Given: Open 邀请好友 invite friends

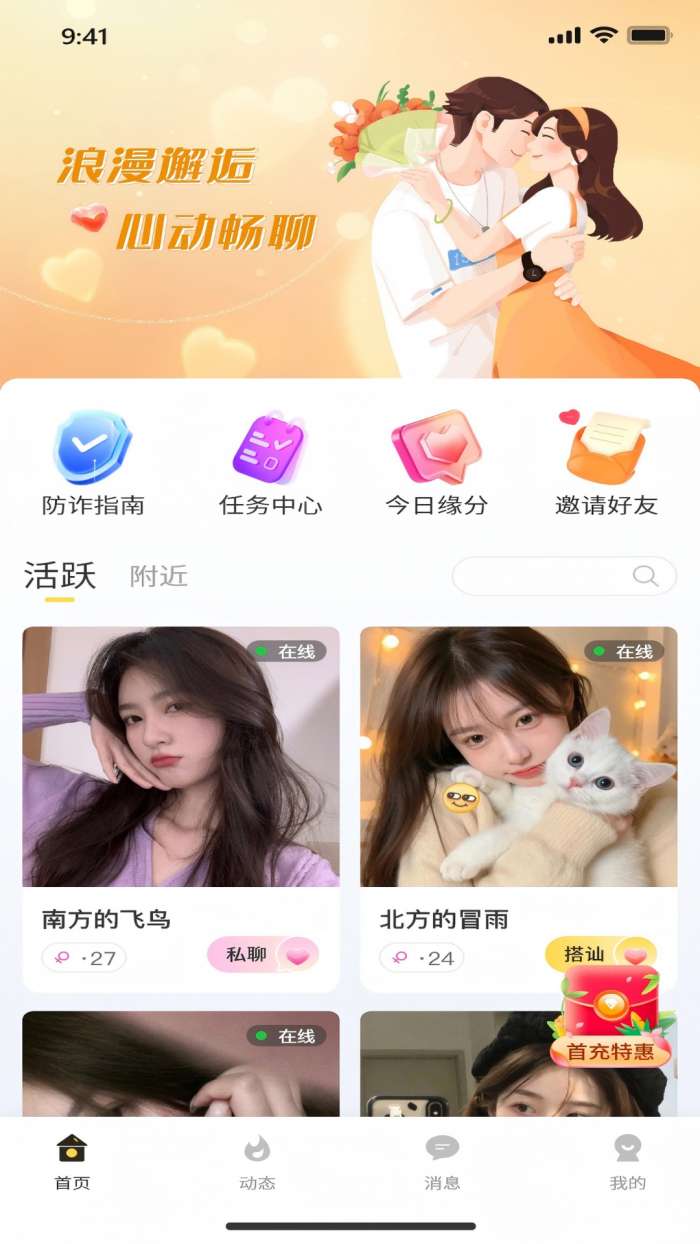Looking at the screenshot, I should [606, 463].
